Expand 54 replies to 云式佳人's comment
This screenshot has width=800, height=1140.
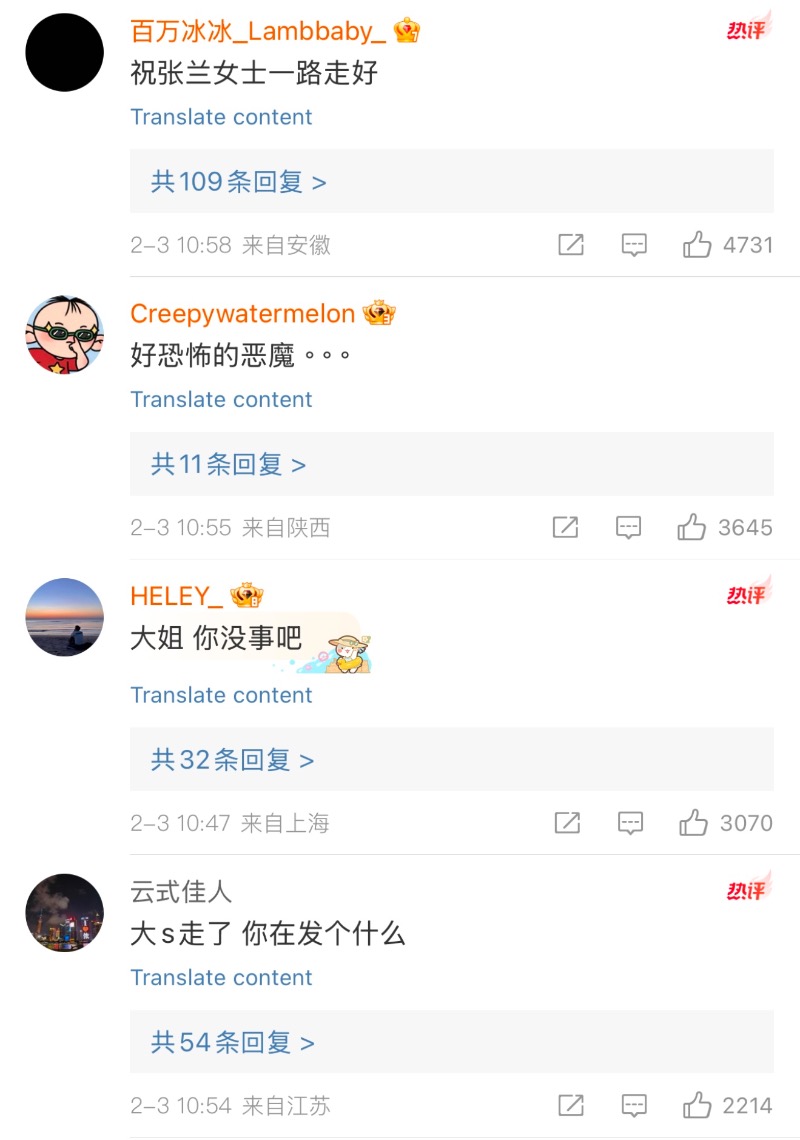(x=233, y=1042)
